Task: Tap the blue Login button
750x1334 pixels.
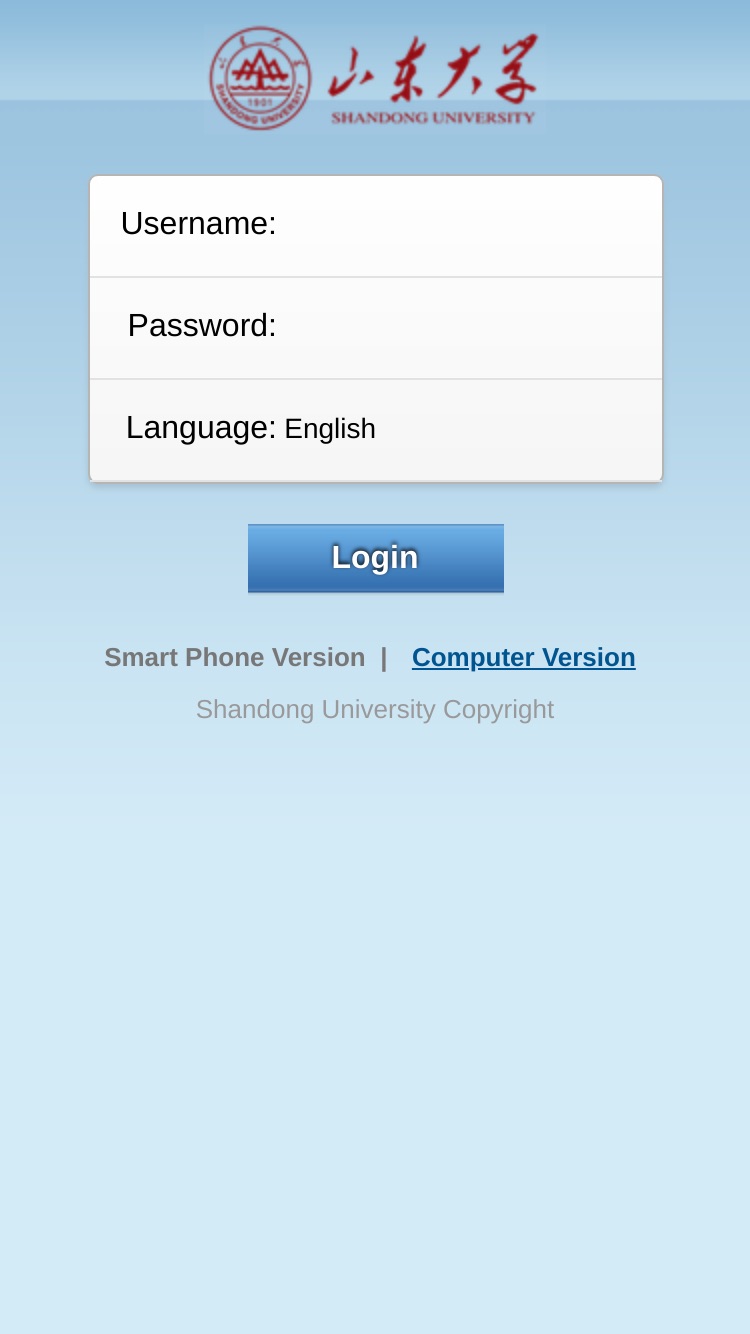Action: click(x=376, y=558)
